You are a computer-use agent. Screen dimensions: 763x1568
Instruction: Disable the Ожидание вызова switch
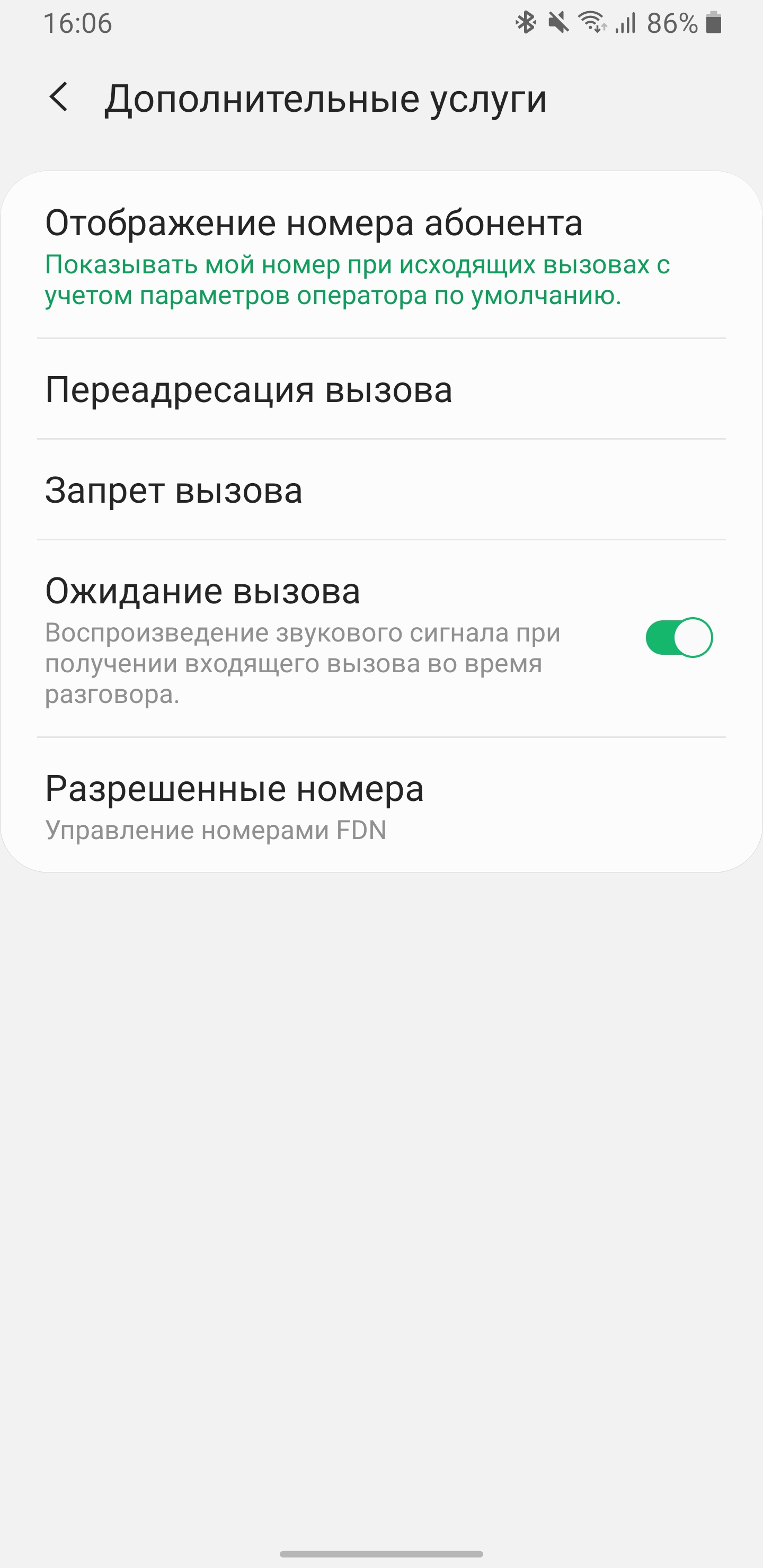coord(678,638)
